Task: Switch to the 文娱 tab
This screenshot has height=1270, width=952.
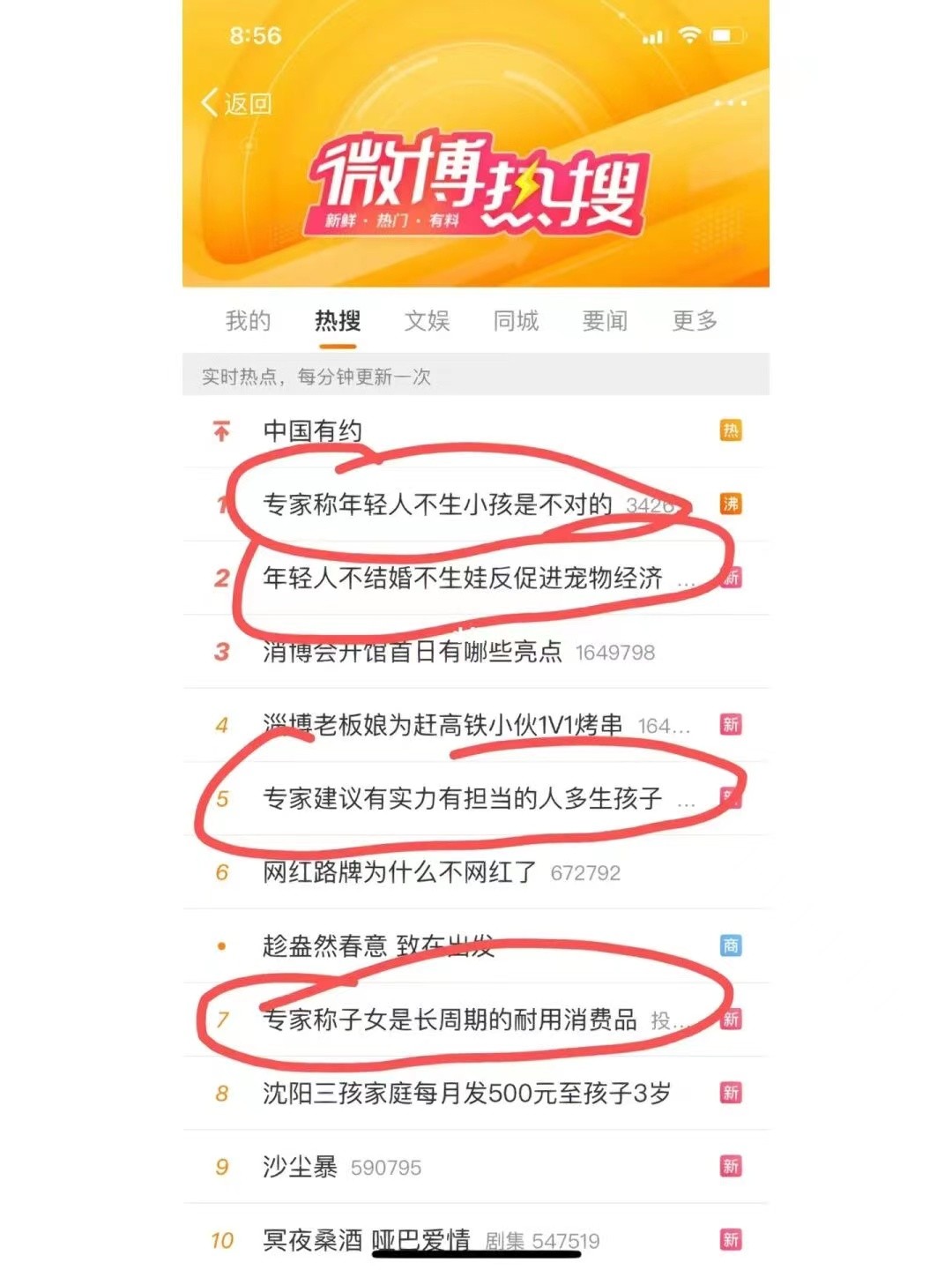Action: click(x=427, y=321)
